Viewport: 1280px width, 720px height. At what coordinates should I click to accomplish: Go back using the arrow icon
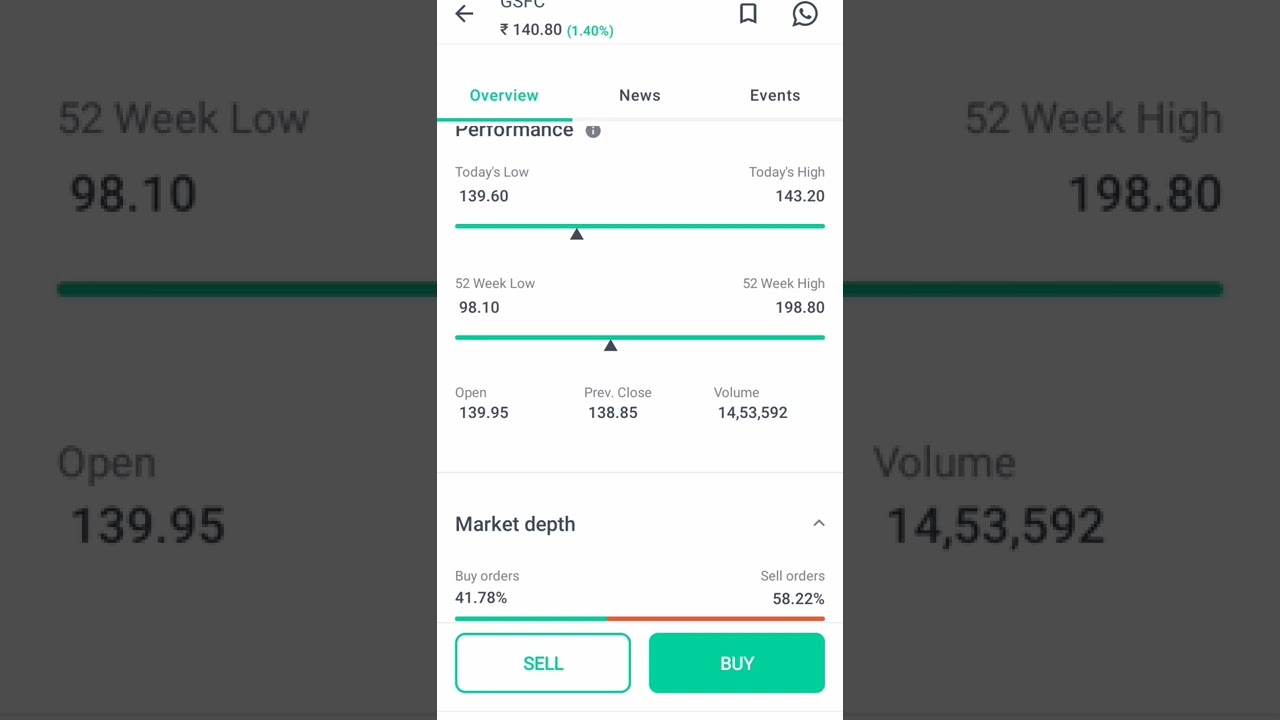(464, 14)
